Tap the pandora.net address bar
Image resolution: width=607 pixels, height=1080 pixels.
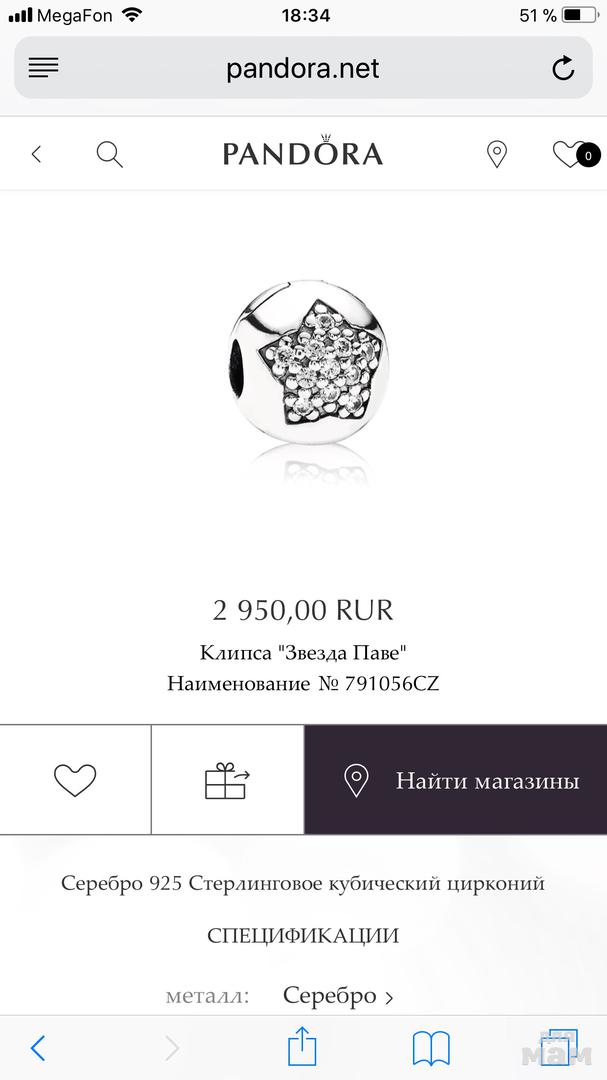click(x=302, y=68)
